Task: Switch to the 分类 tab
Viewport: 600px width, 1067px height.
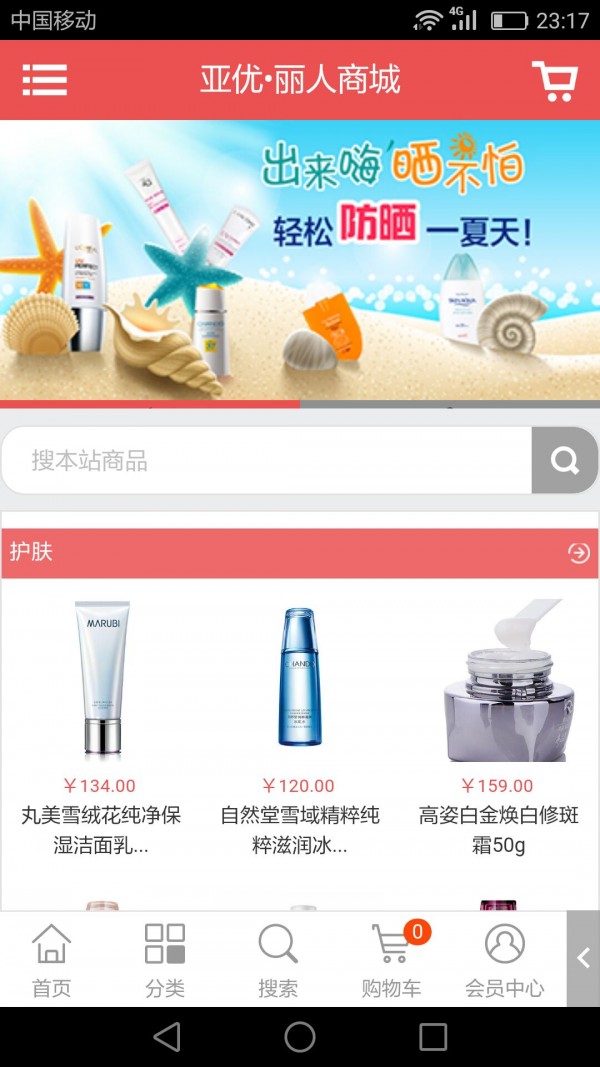Action: click(x=165, y=960)
